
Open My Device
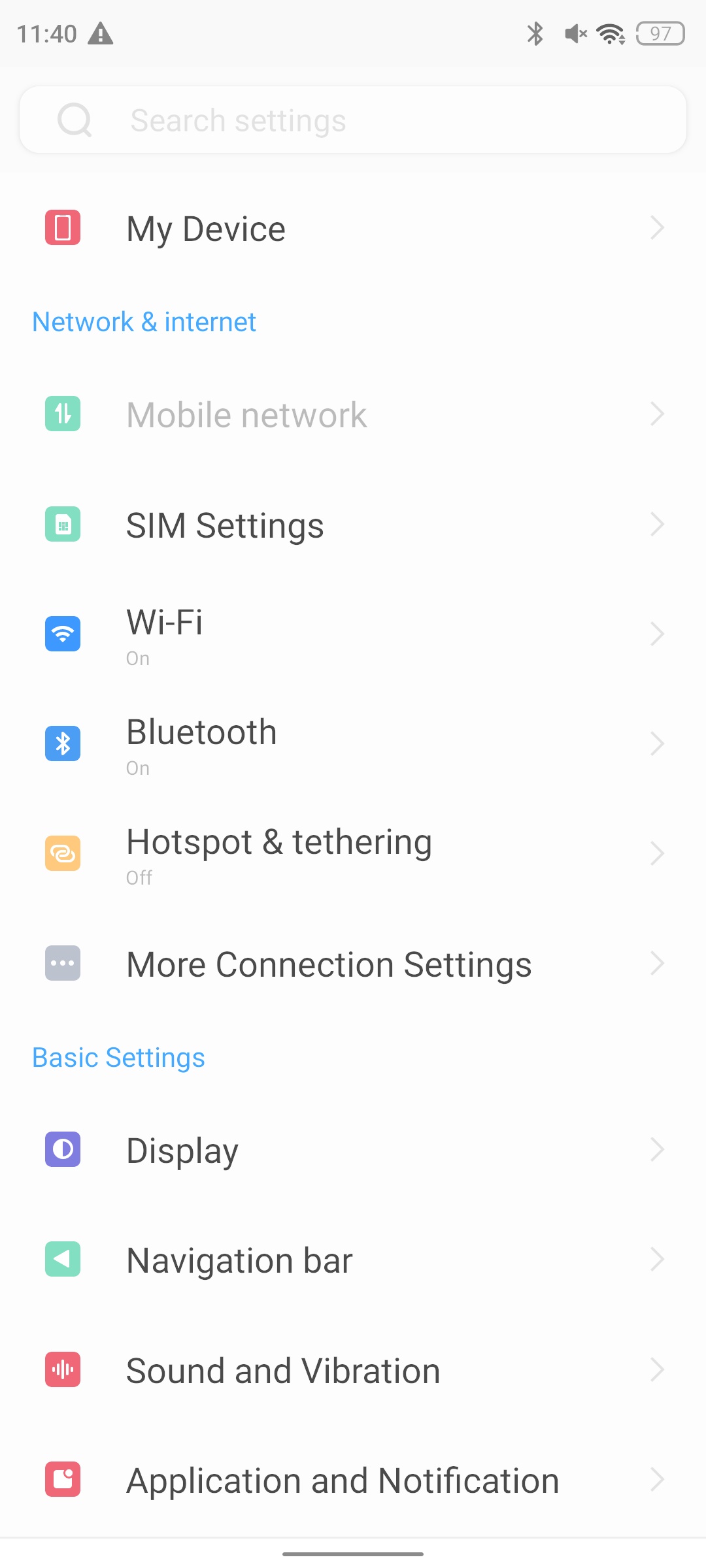(x=353, y=228)
